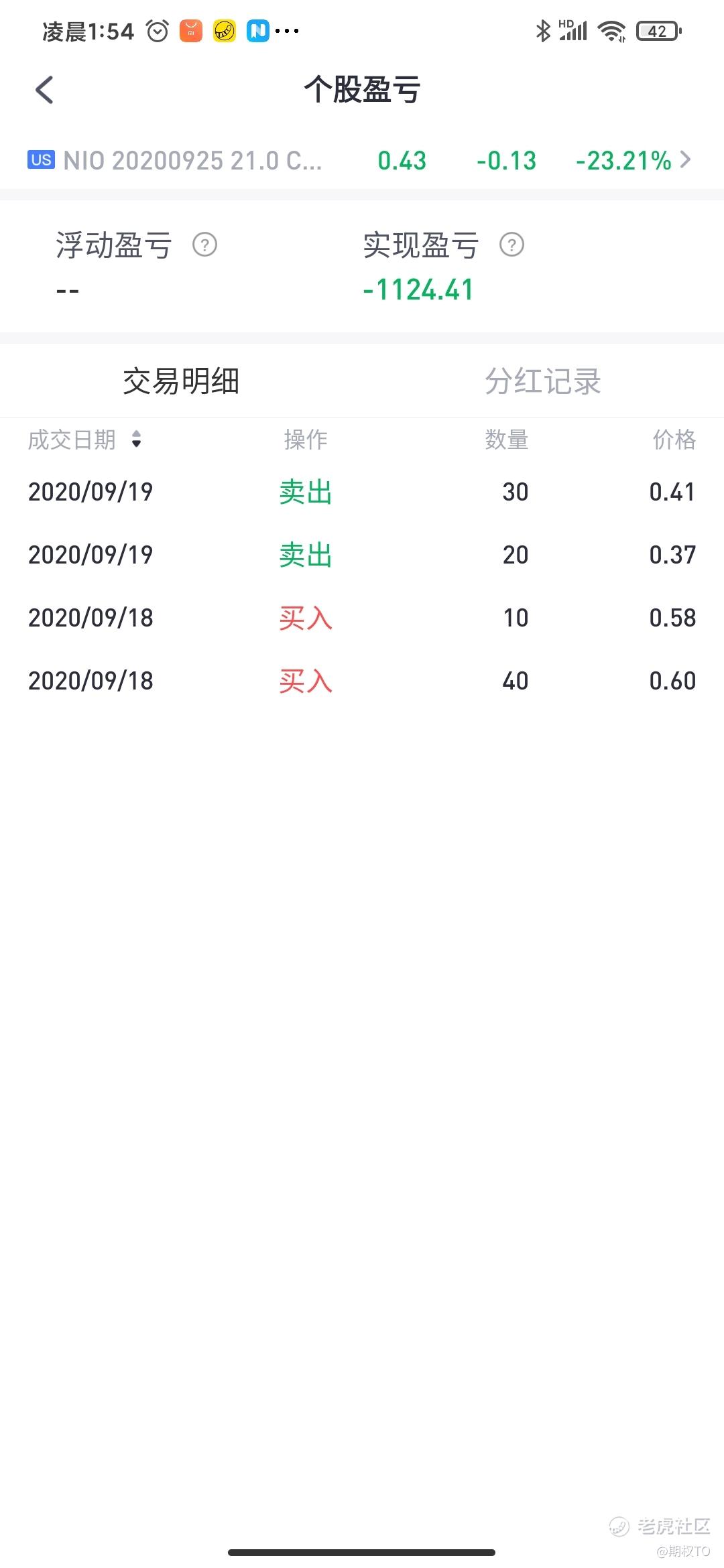Sort trades by 成交日期
The image size is (724, 1568).
coord(85,440)
